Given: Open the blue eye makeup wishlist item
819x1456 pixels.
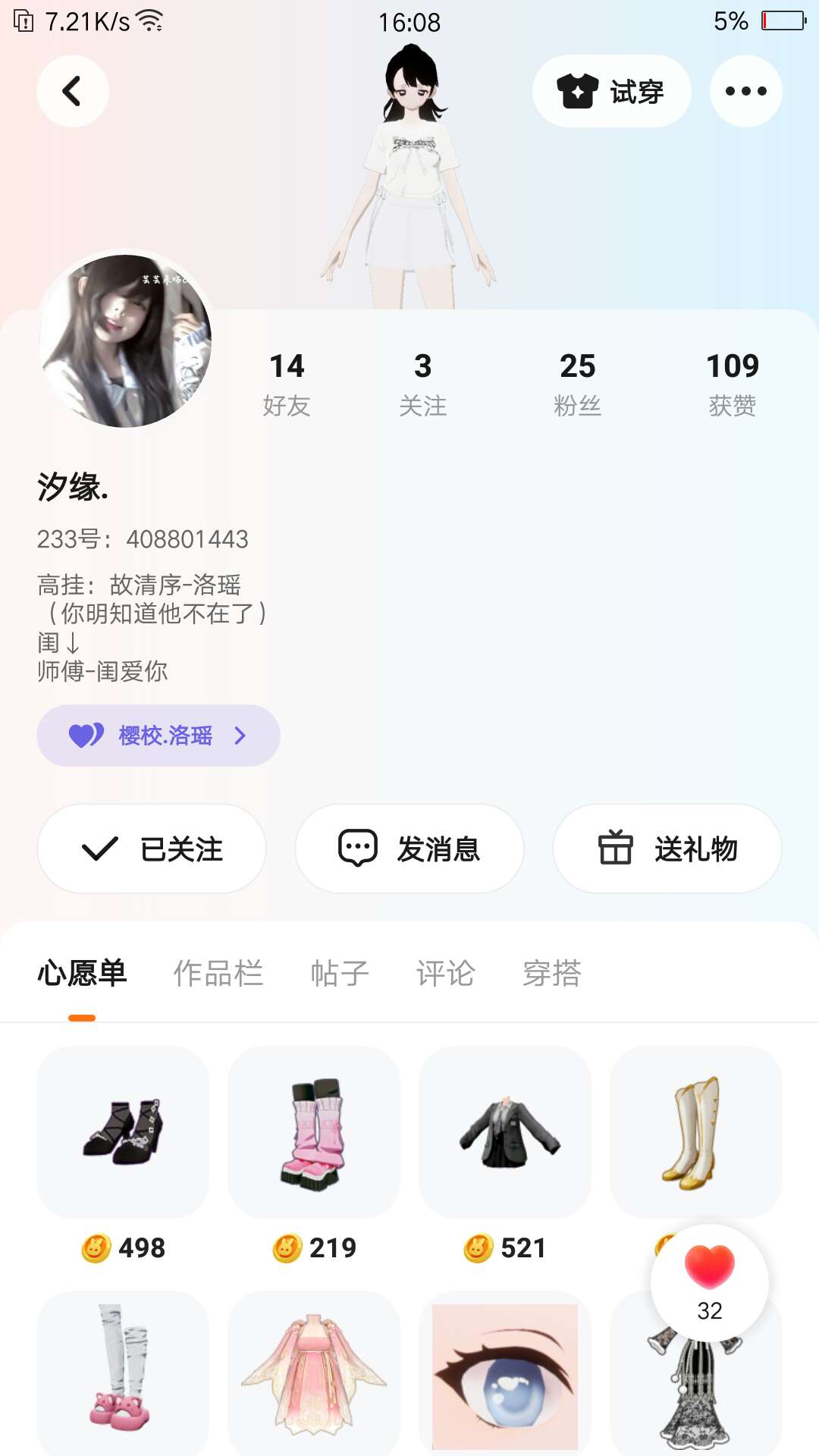Looking at the screenshot, I should pyautogui.click(x=505, y=1374).
